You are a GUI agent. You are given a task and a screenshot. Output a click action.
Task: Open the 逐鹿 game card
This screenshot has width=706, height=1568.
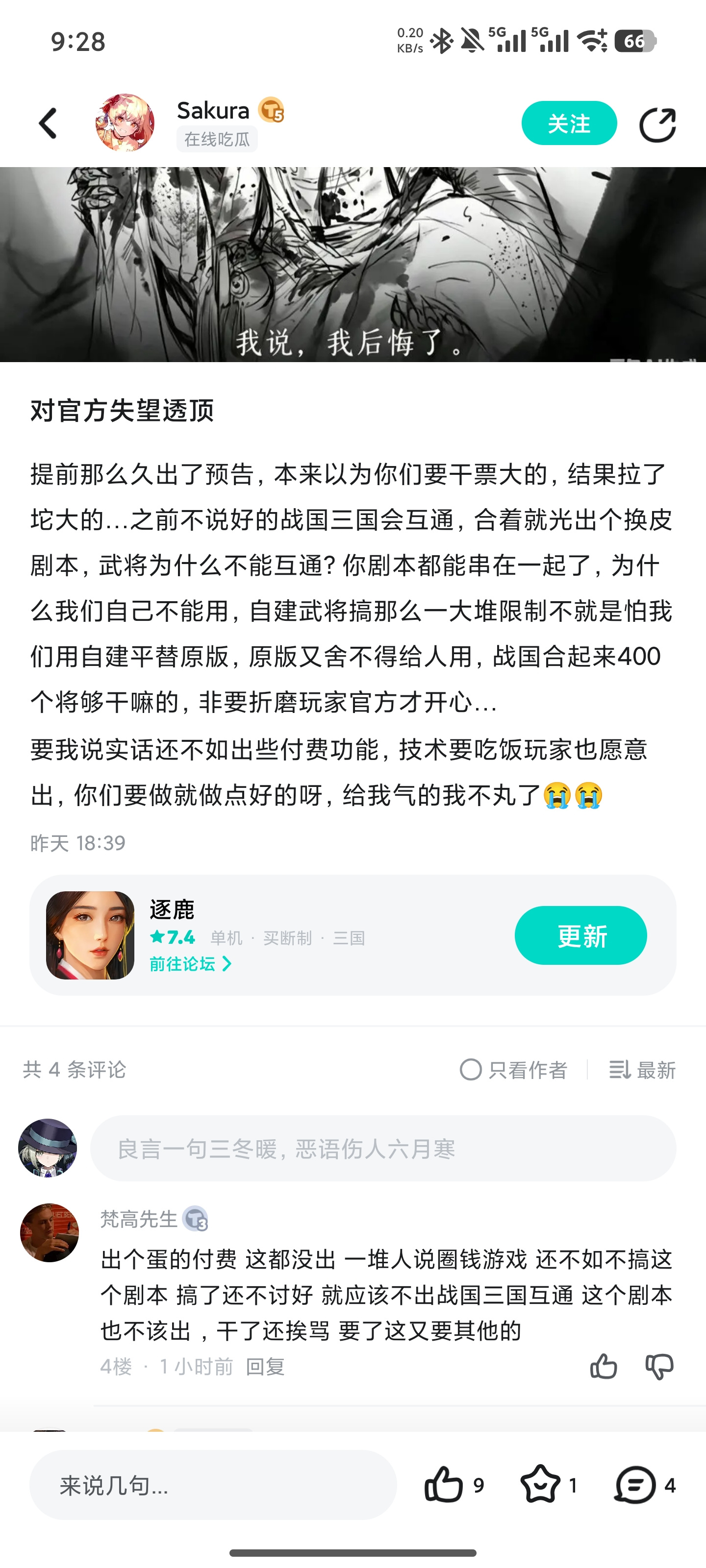353,935
